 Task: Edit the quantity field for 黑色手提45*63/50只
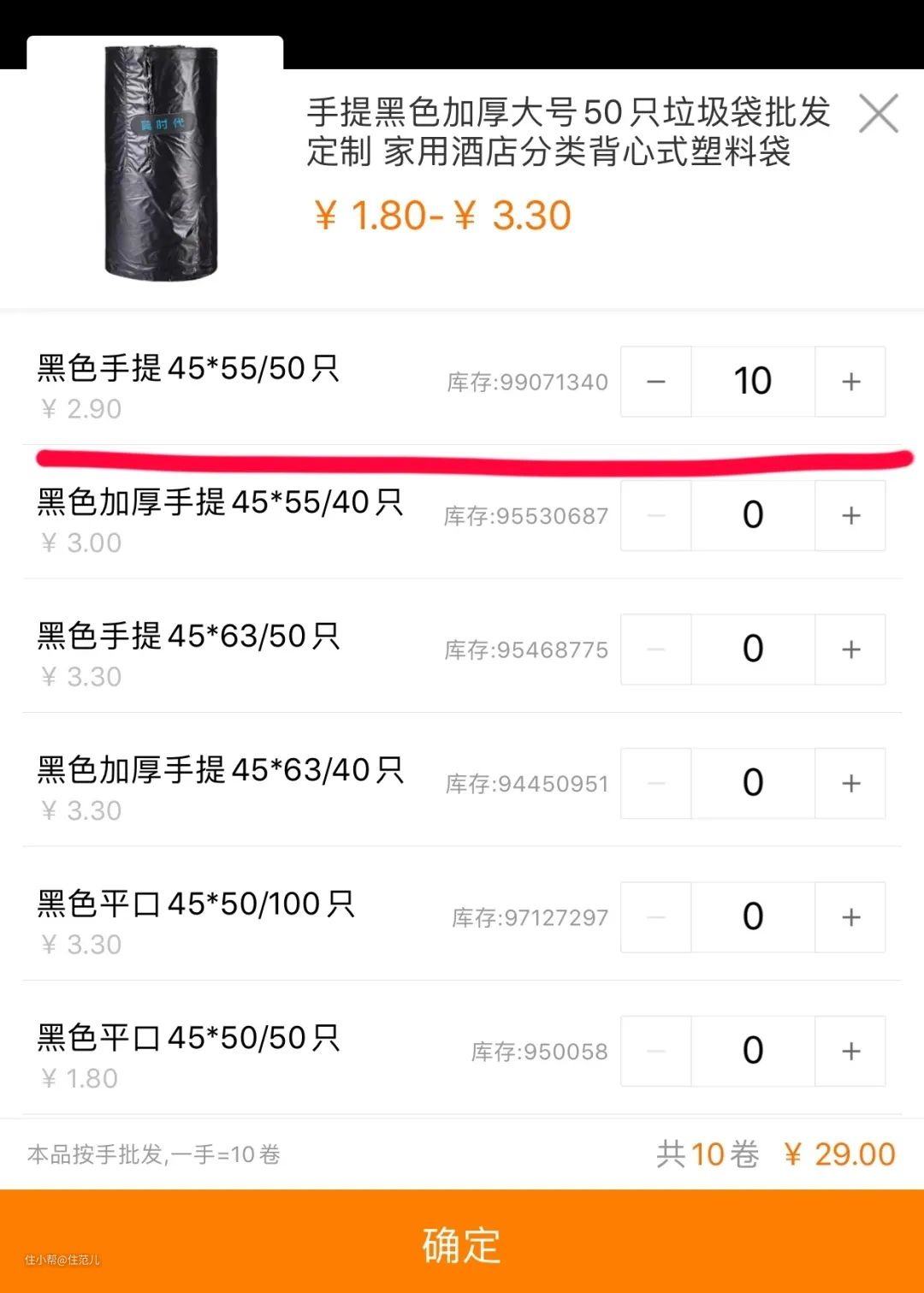click(753, 649)
